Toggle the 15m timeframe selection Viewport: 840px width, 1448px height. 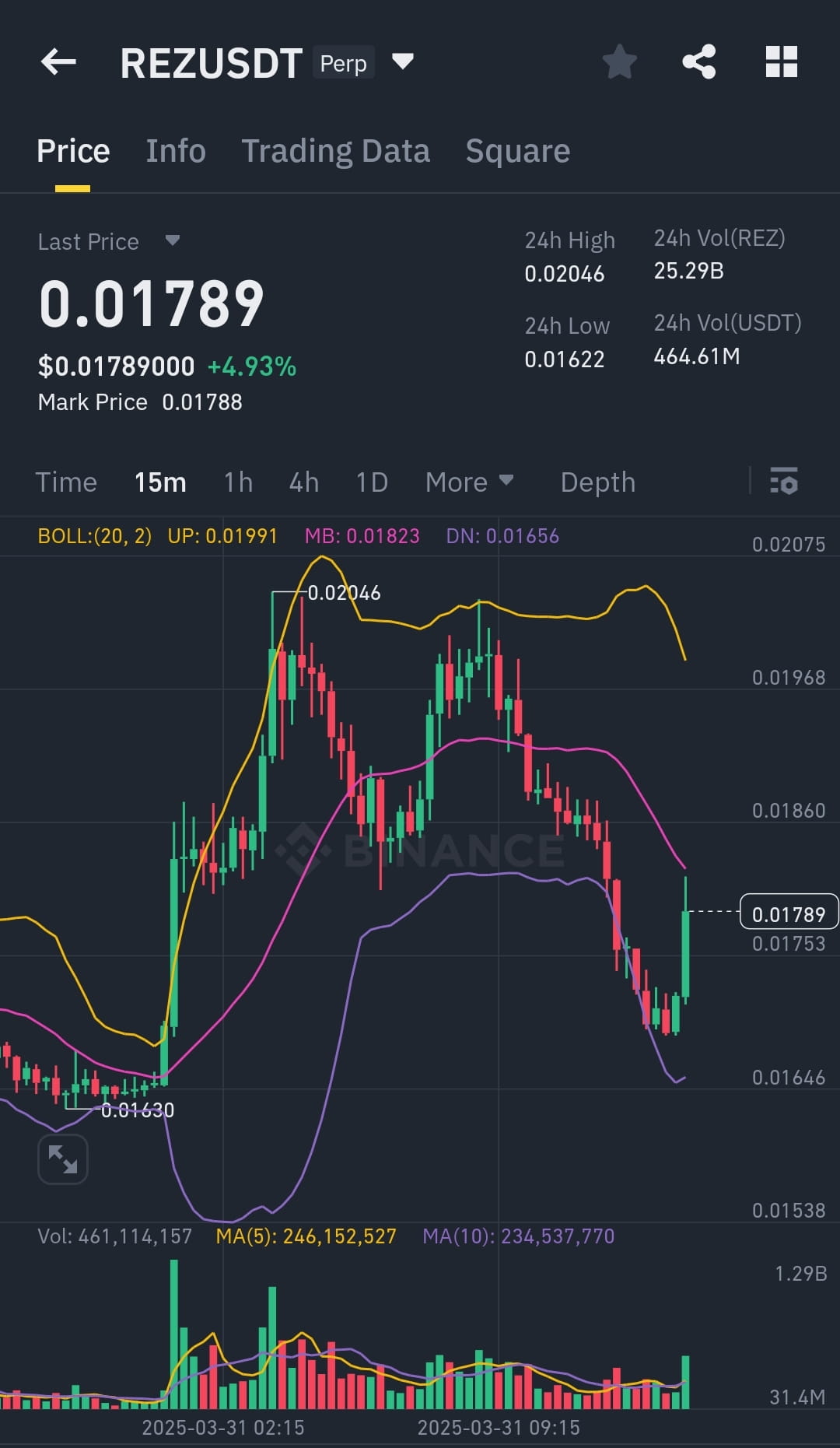coord(162,482)
